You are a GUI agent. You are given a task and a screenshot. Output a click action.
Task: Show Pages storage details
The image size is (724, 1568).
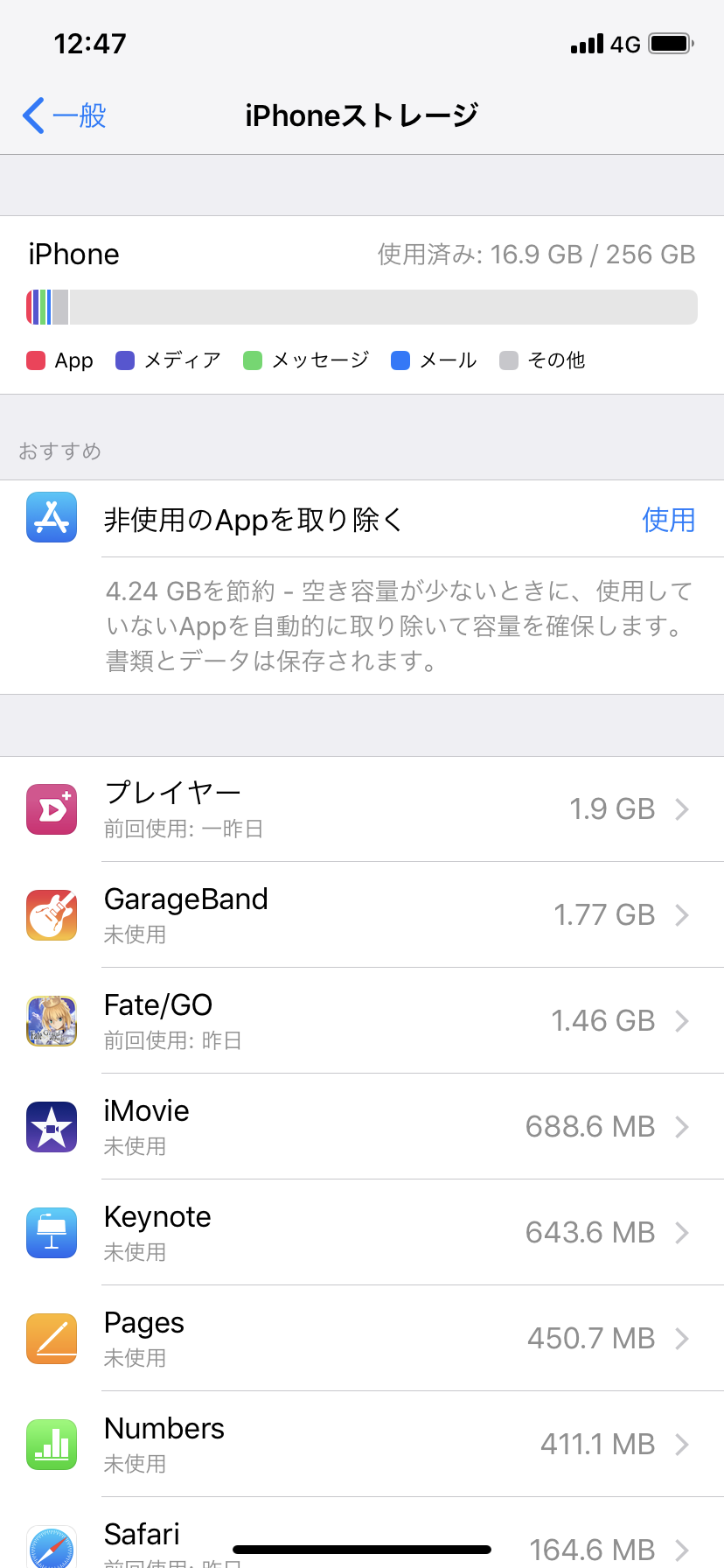(362, 1339)
